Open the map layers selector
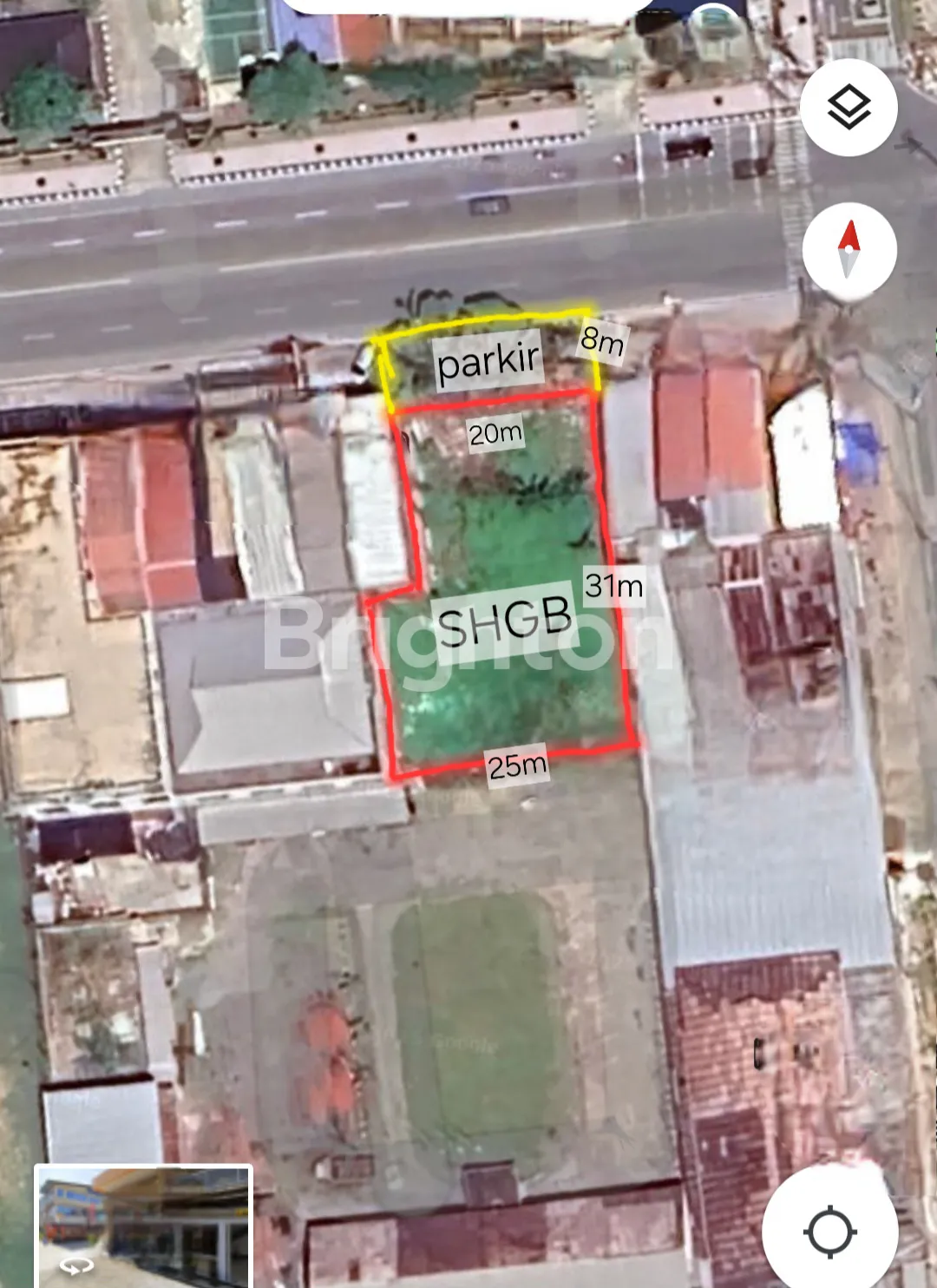 (849, 108)
